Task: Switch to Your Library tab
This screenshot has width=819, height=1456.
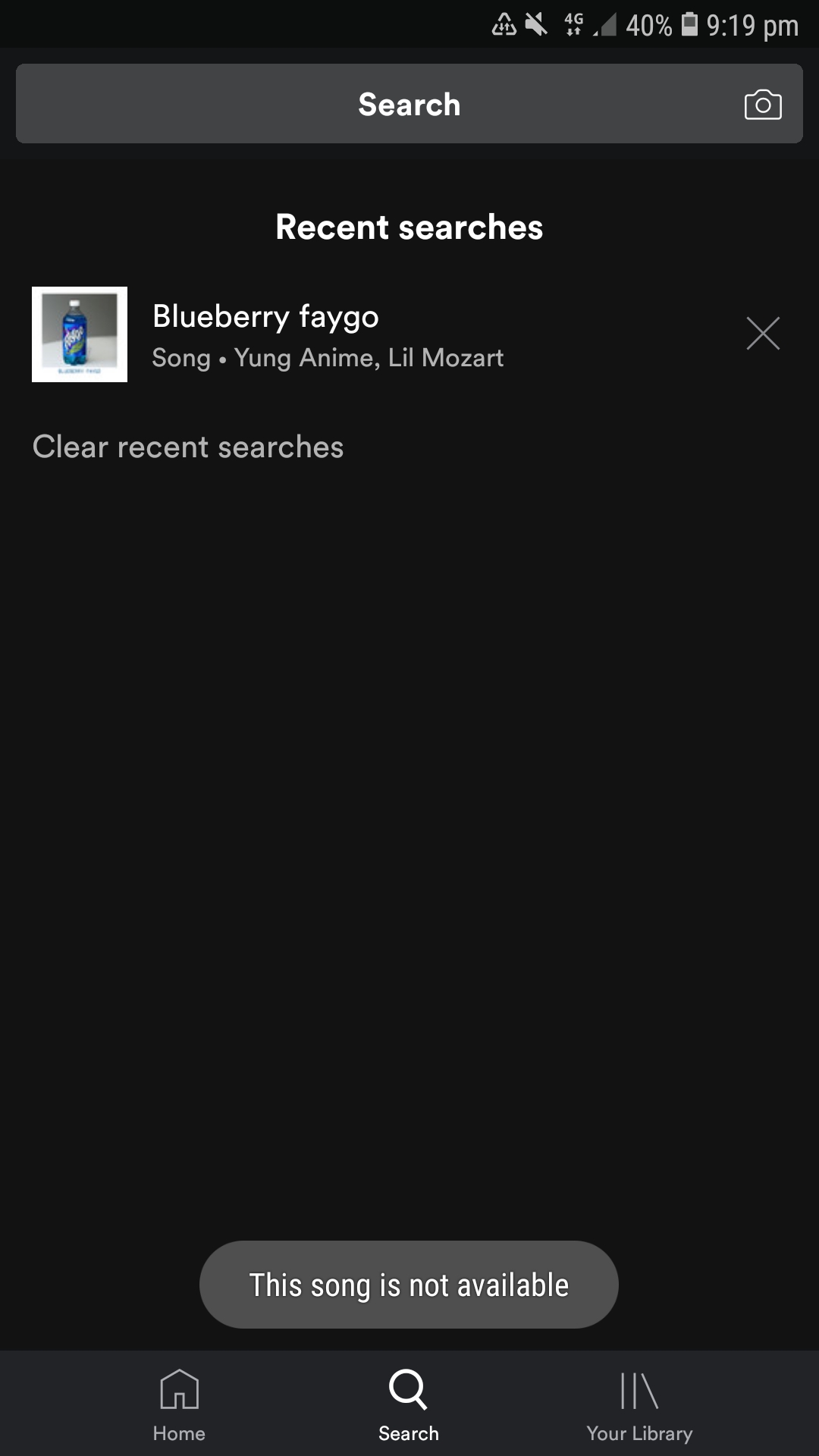Action: click(639, 1404)
